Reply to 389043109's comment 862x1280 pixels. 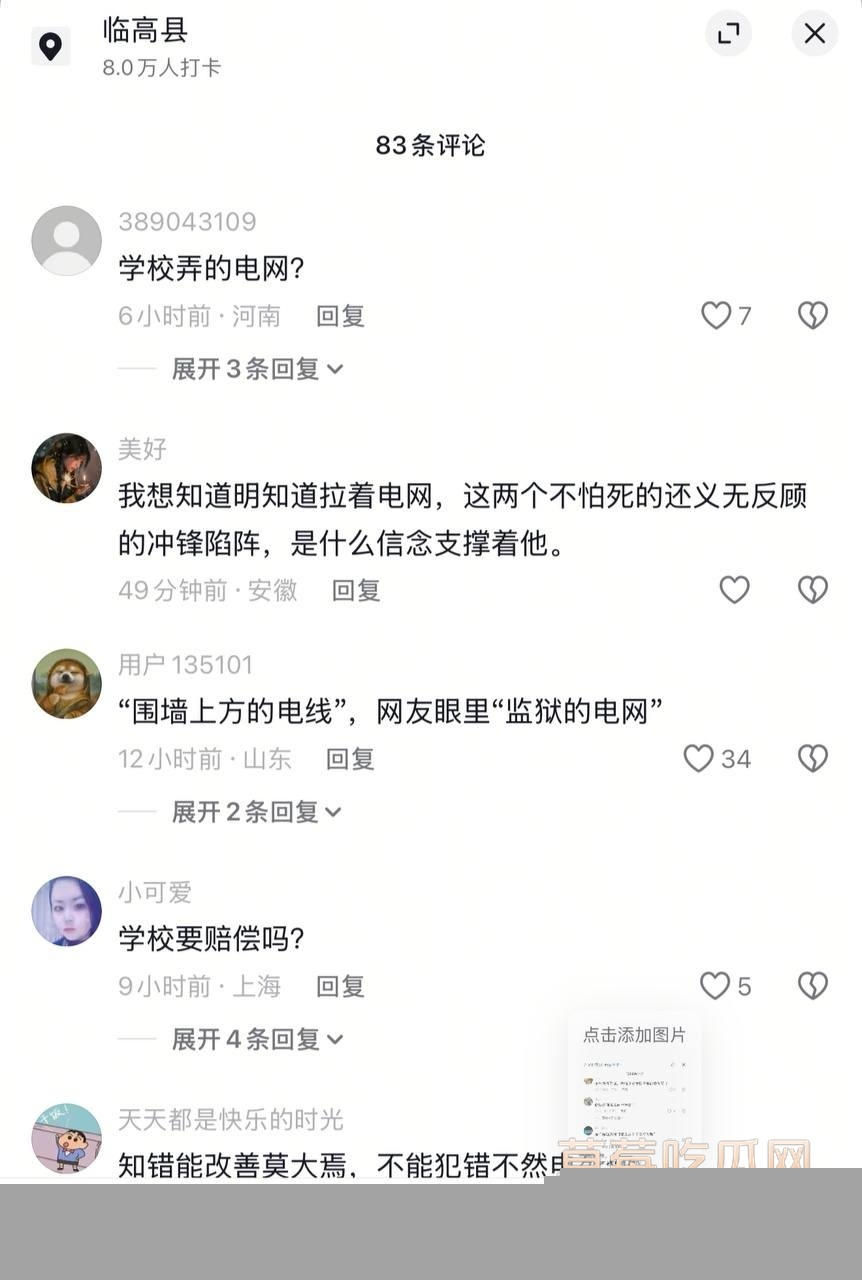point(340,316)
